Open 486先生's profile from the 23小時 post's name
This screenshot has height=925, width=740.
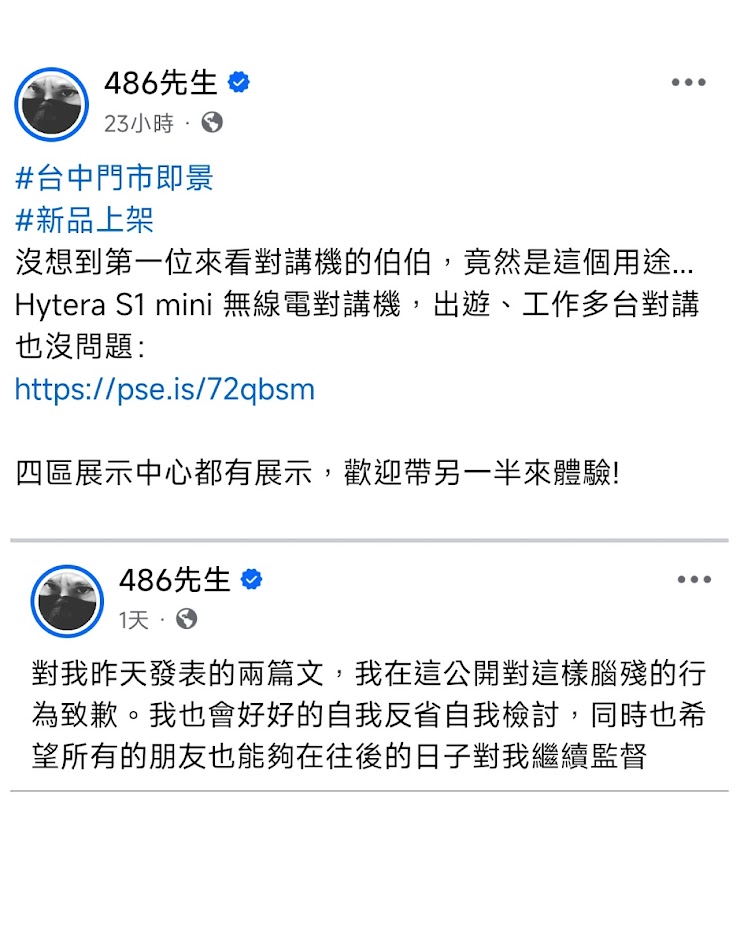pos(160,83)
